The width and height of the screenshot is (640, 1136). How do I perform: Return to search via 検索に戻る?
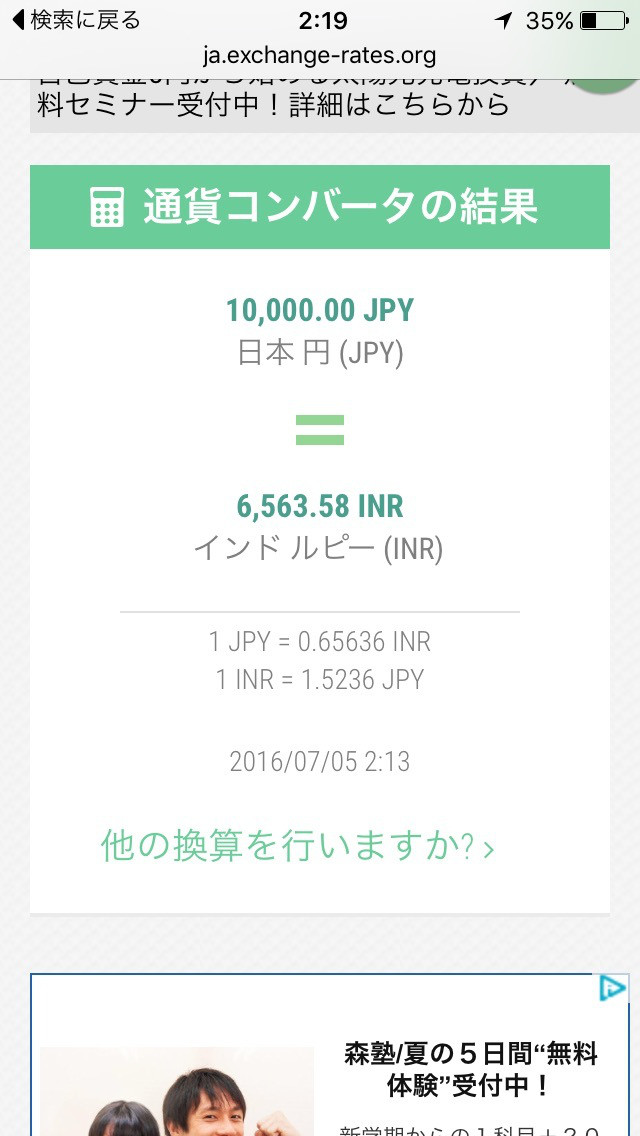click(x=75, y=21)
